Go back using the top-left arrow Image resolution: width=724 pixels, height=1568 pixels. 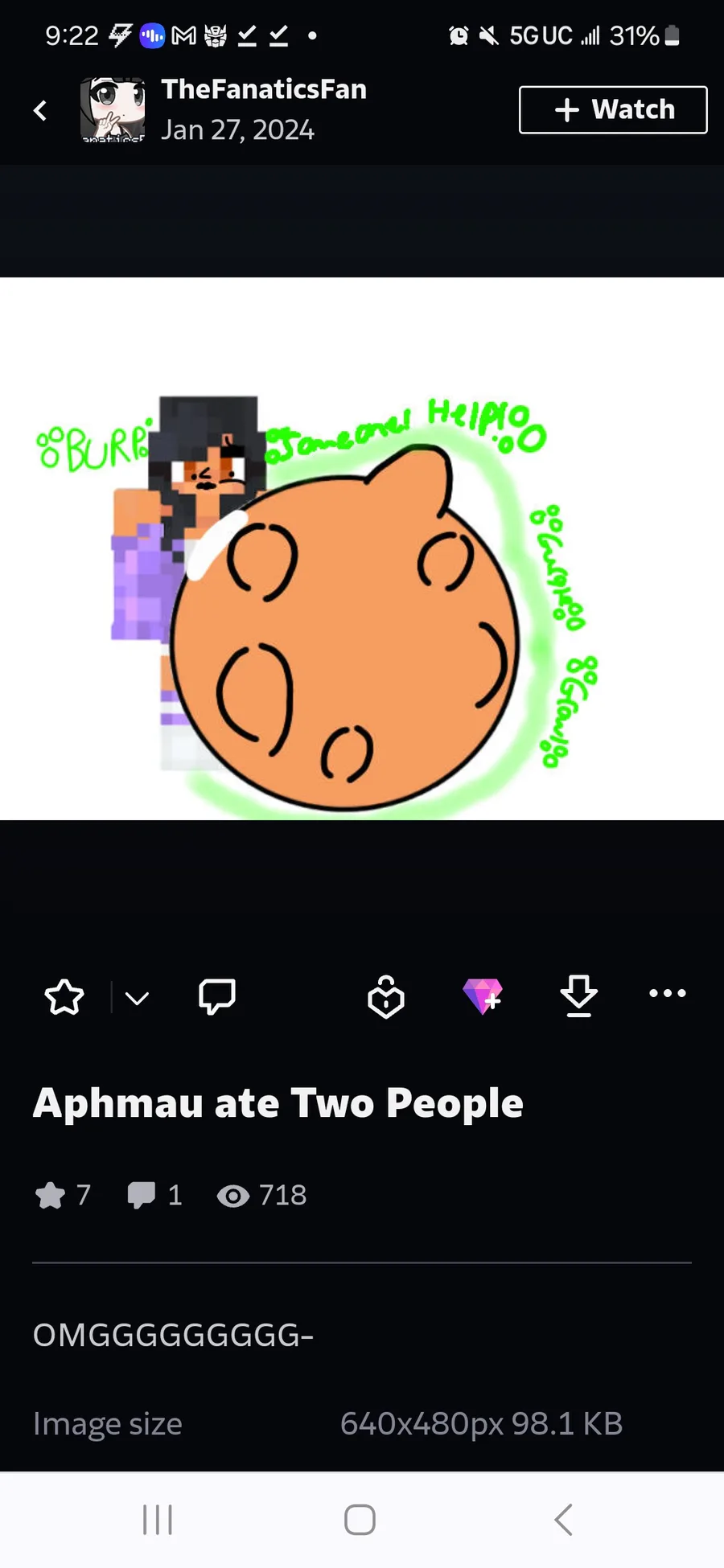(x=40, y=110)
